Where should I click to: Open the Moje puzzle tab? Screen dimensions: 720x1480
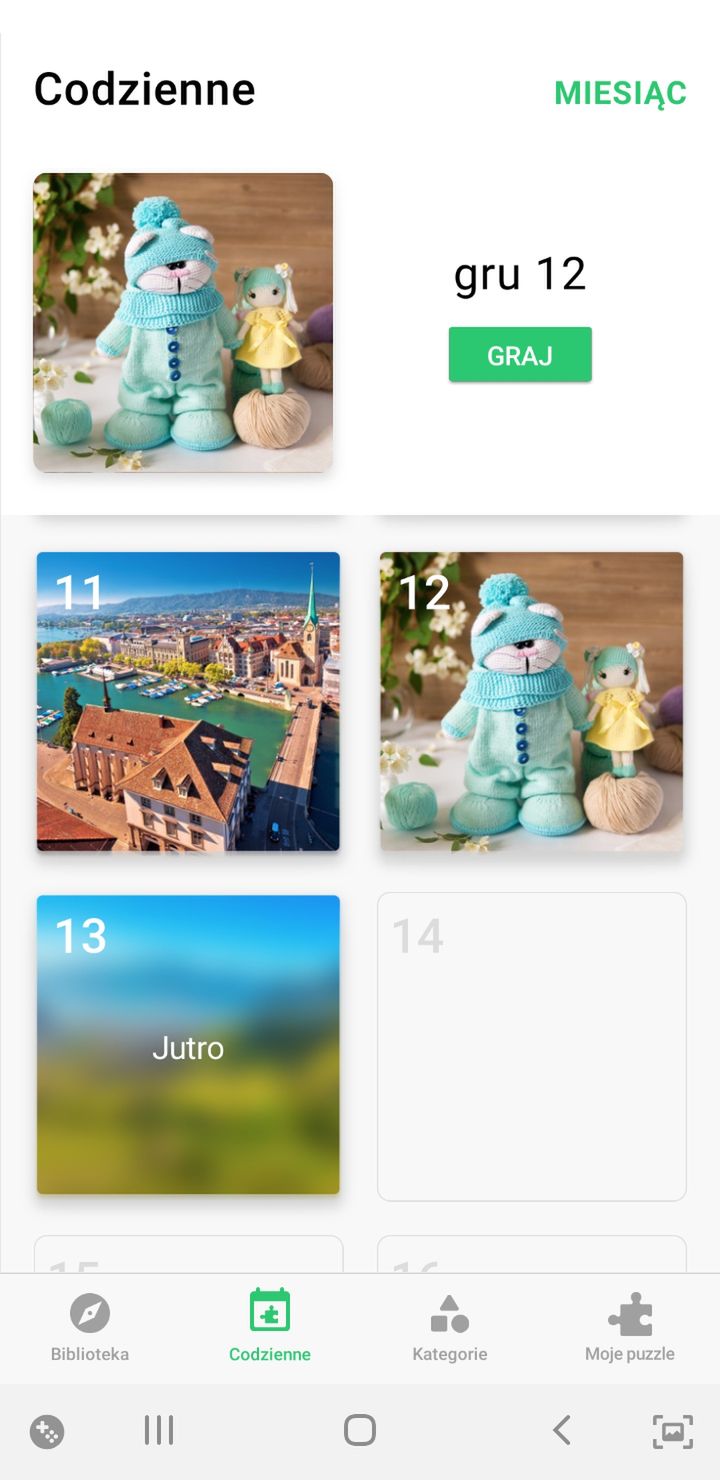pos(630,1327)
